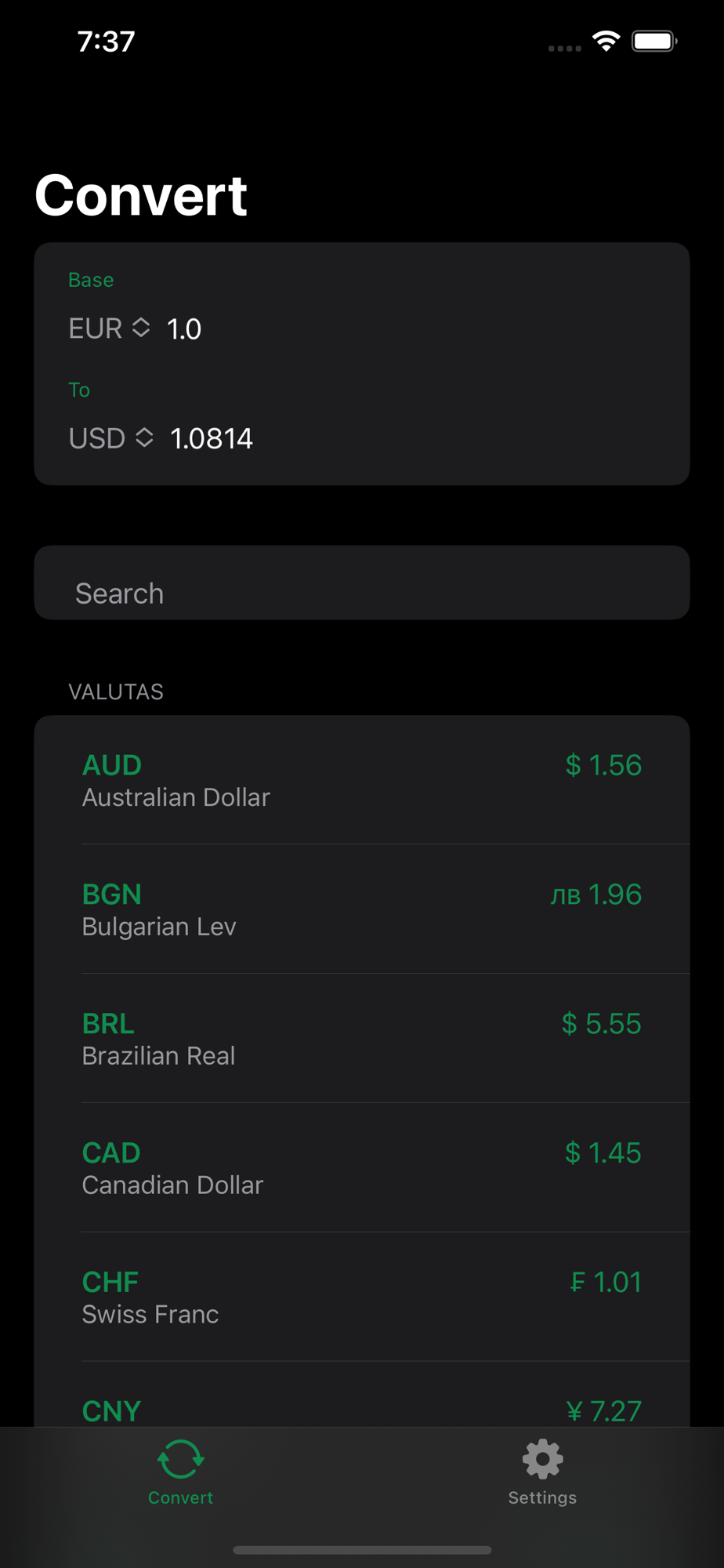Choose the BRL Brazilian Real row
Image resolution: width=724 pixels, height=1568 pixels.
pyautogui.click(x=362, y=1039)
